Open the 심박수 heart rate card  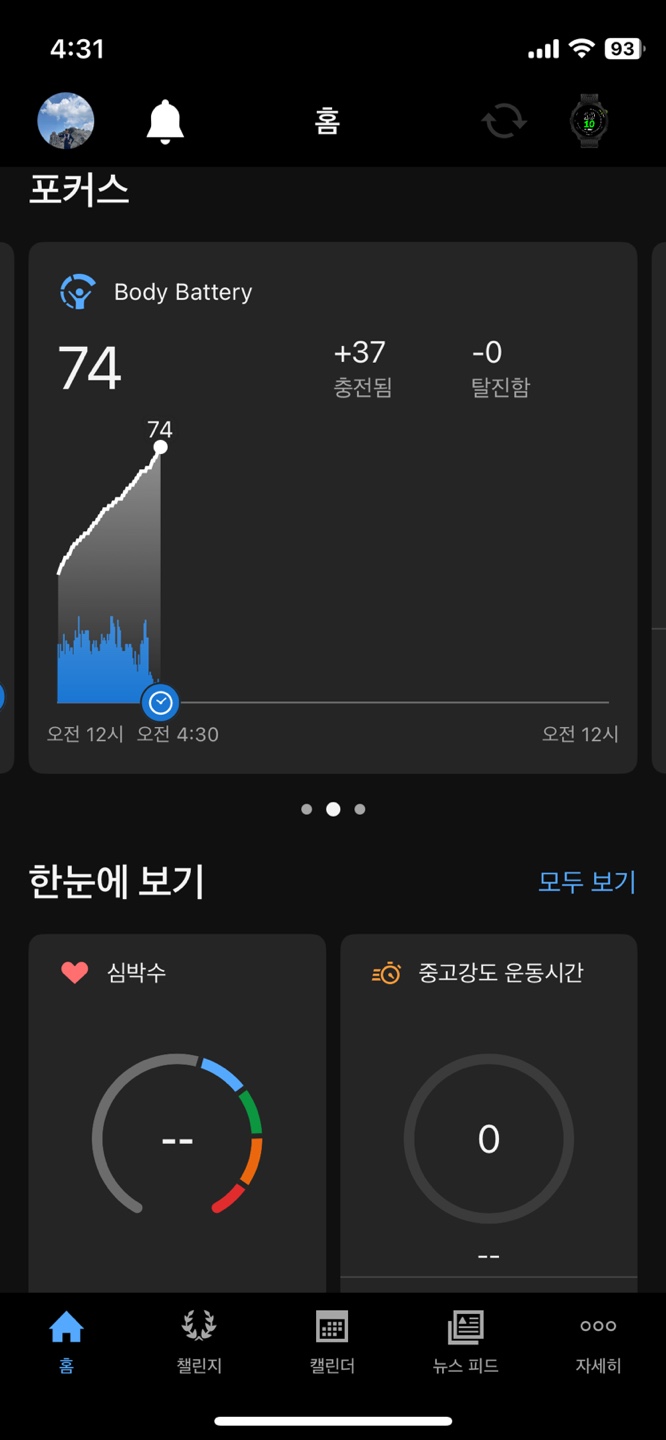coord(177,1112)
